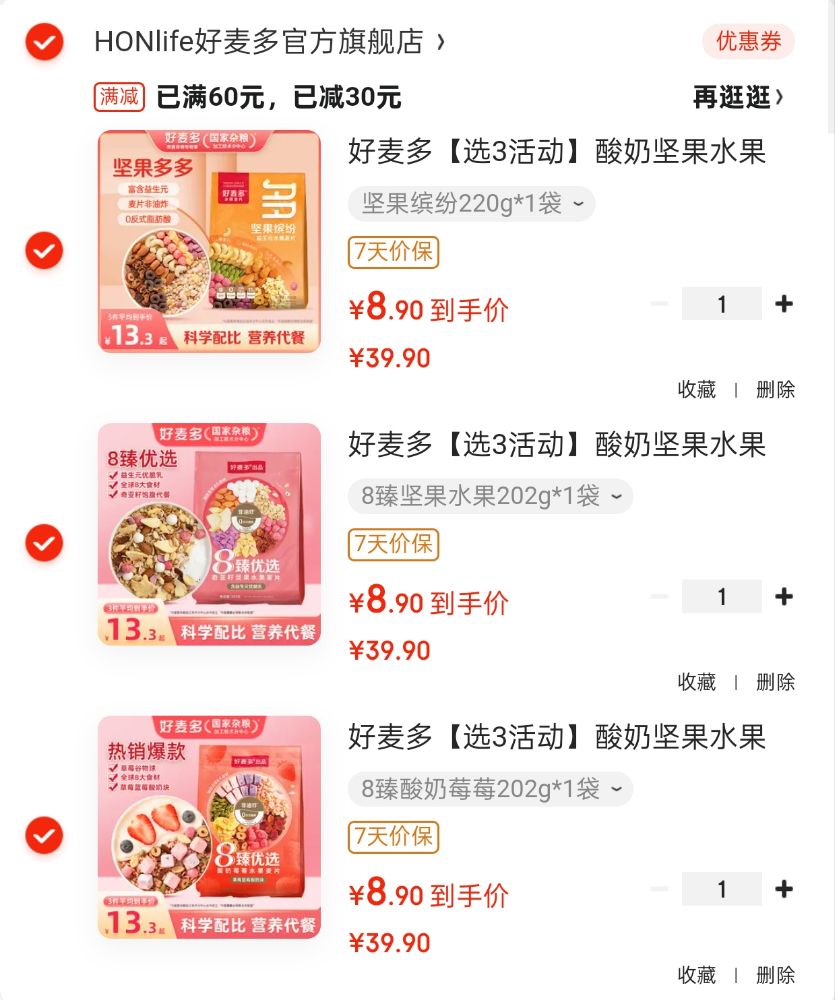835x1000 pixels.
Task: Uncheck the HONlife好麦多 store checkbox
Action: click(x=44, y=42)
